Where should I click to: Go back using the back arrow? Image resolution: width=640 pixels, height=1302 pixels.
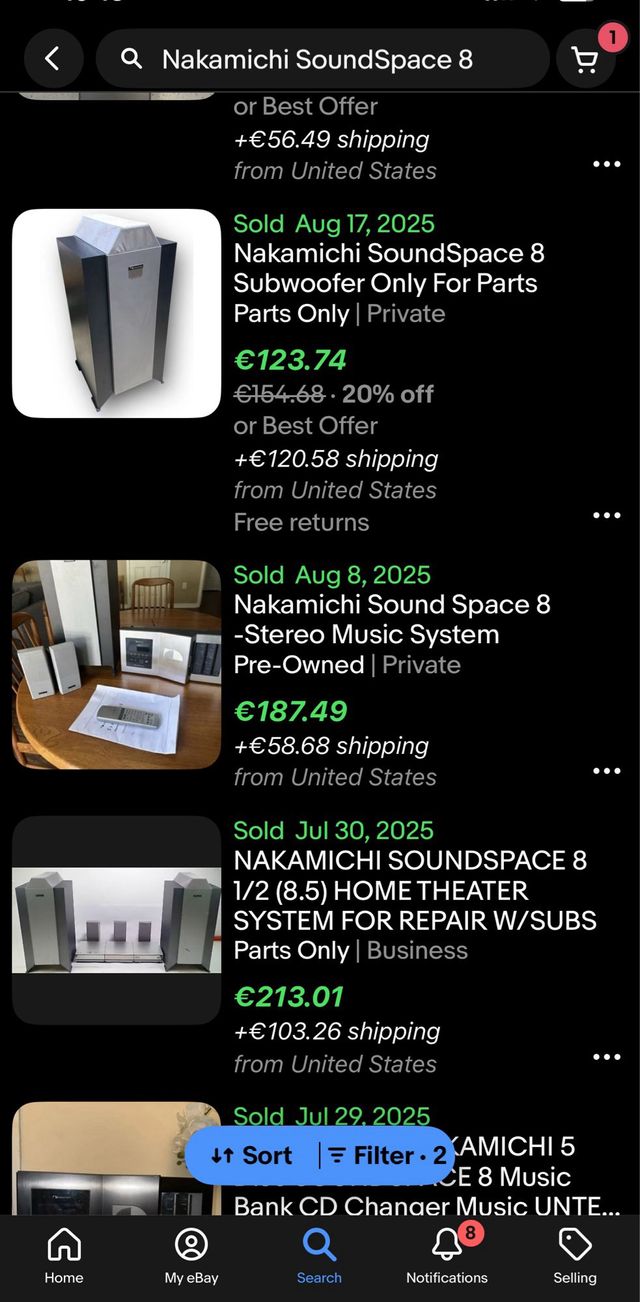click(x=53, y=59)
